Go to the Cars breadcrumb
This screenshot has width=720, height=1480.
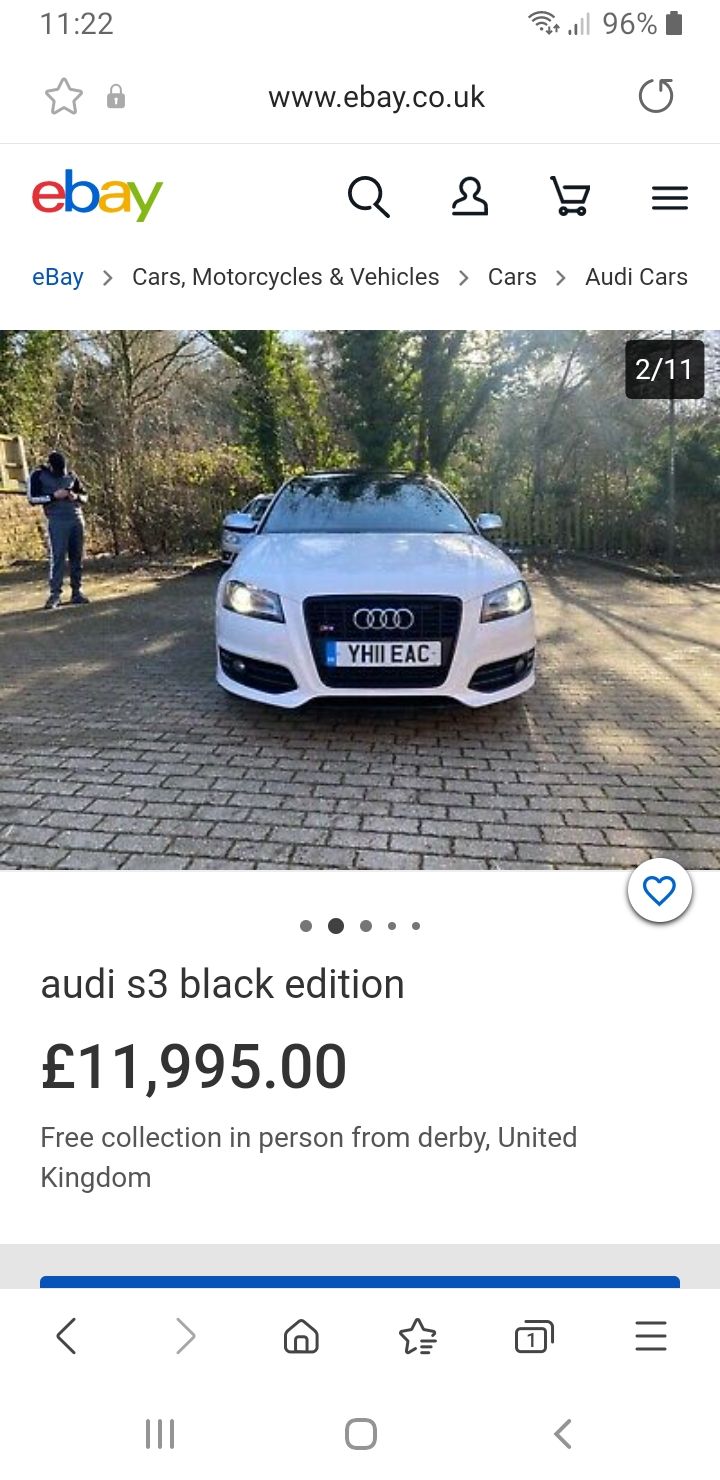tap(512, 277)
